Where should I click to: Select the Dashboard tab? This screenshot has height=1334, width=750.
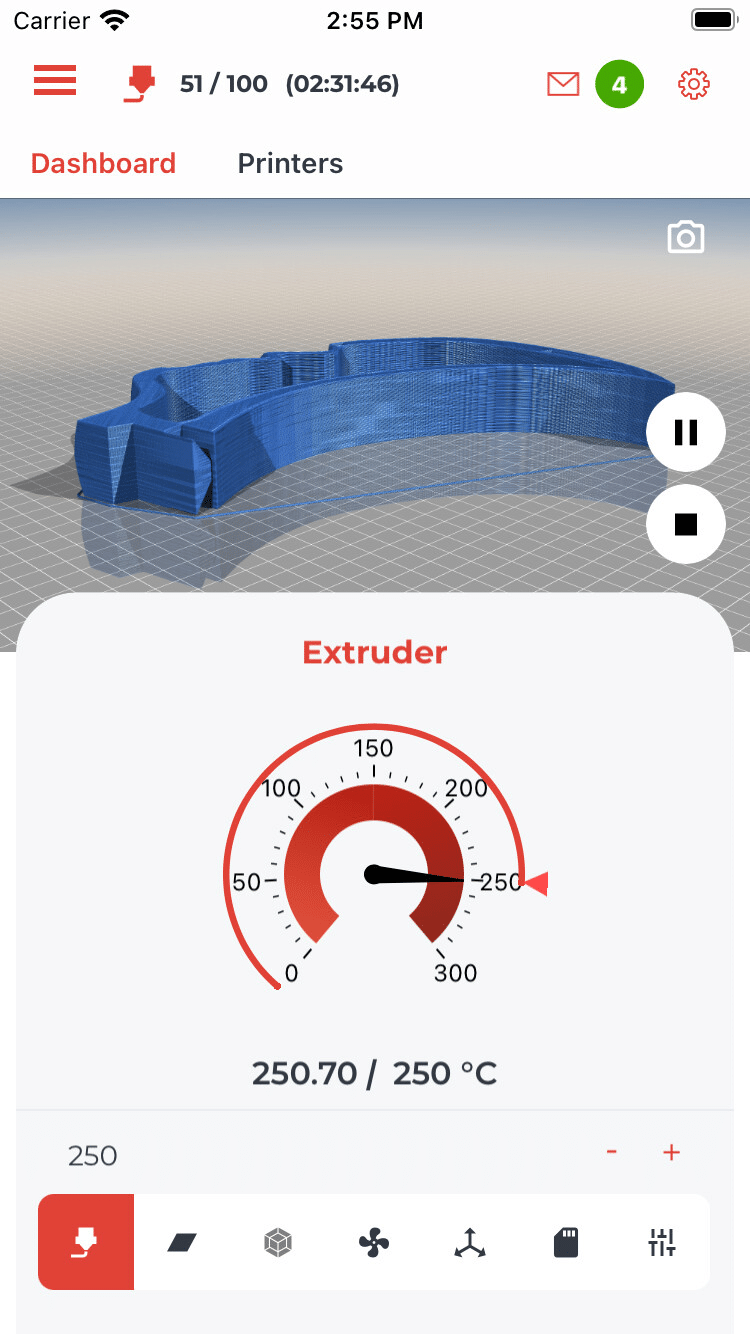pyautogui.click(x=103, y=163)
